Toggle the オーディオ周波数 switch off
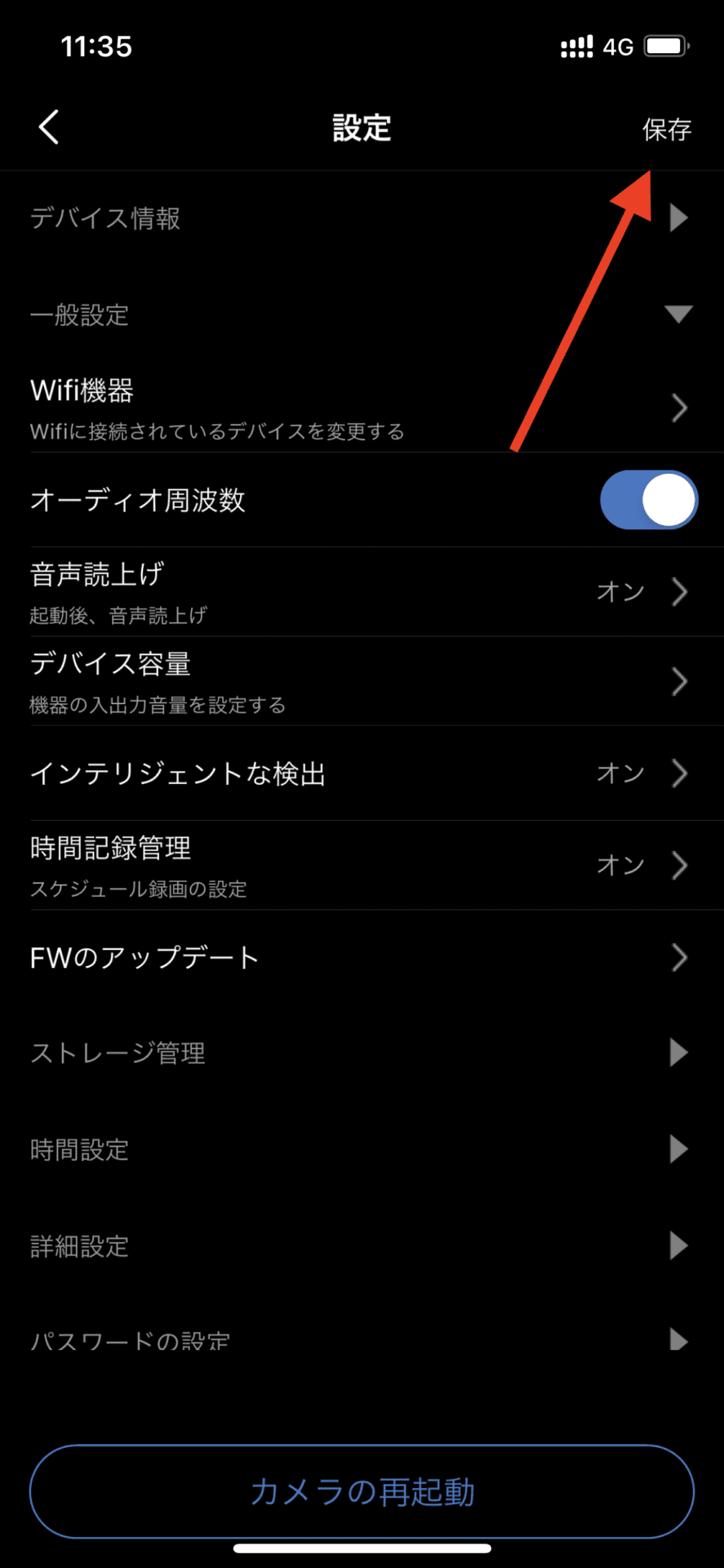Image resolution: width=724 pixels, height=1568 pixels. coord(649,500)
